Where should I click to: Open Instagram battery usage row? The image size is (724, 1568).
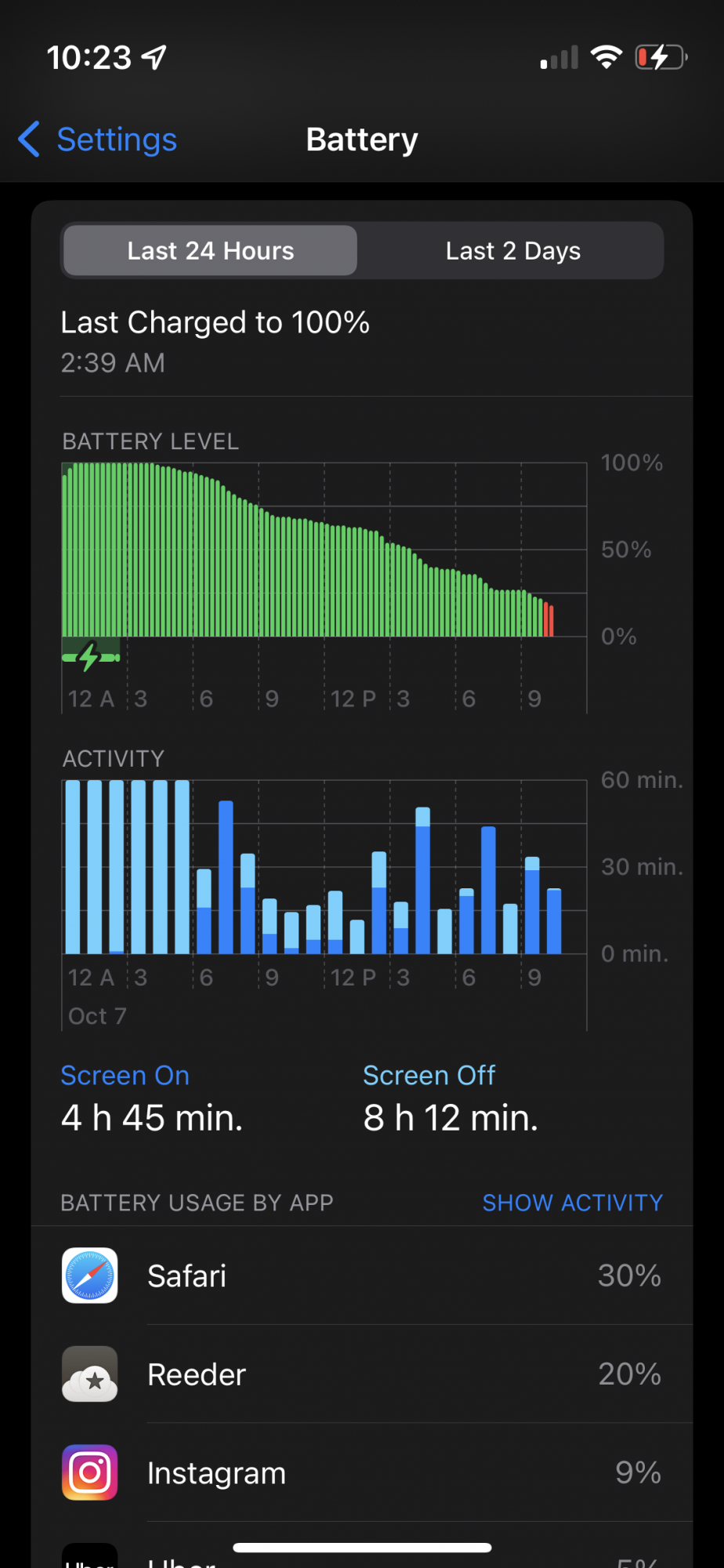pyautogui.click(x=362, y=1473)
